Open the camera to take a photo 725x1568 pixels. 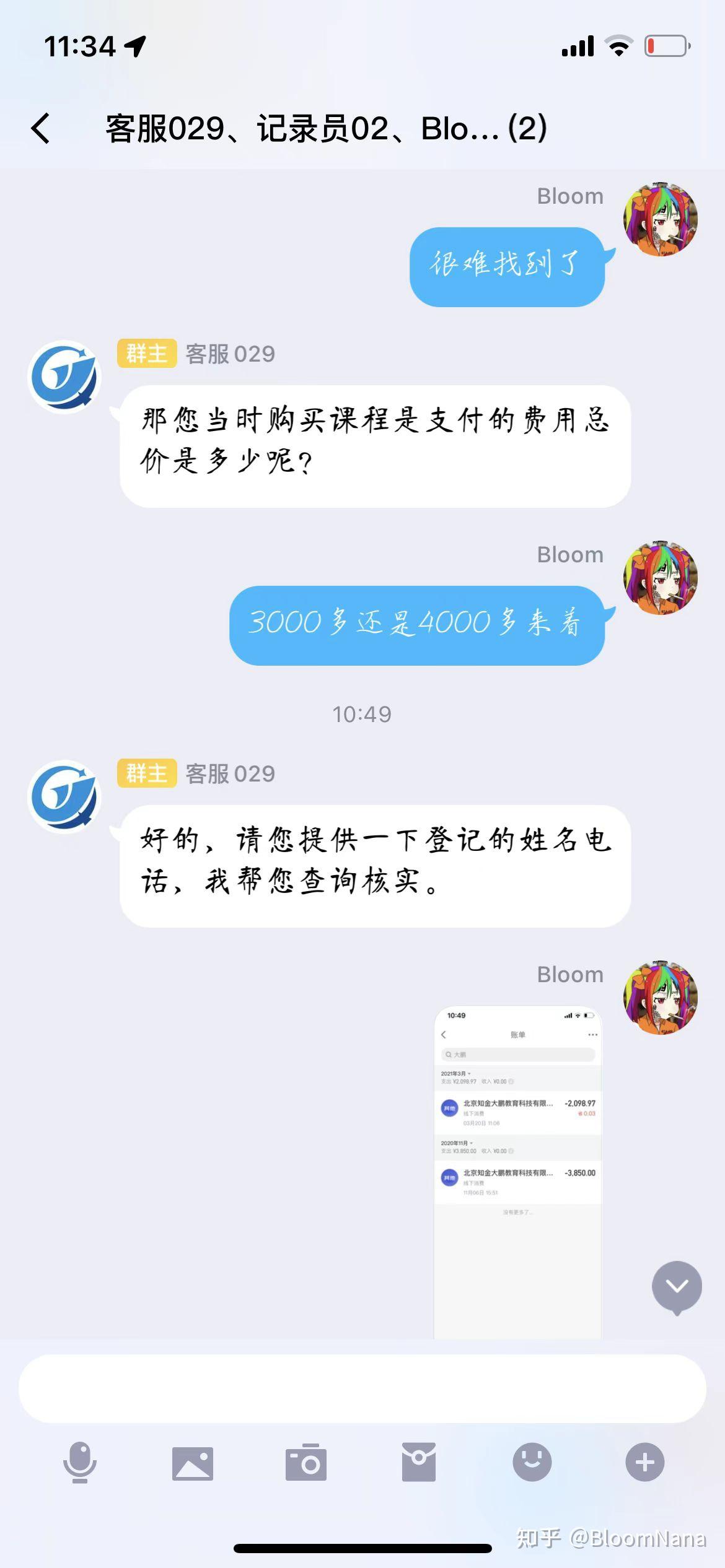pyautogui.click(x=306, y=1462)
